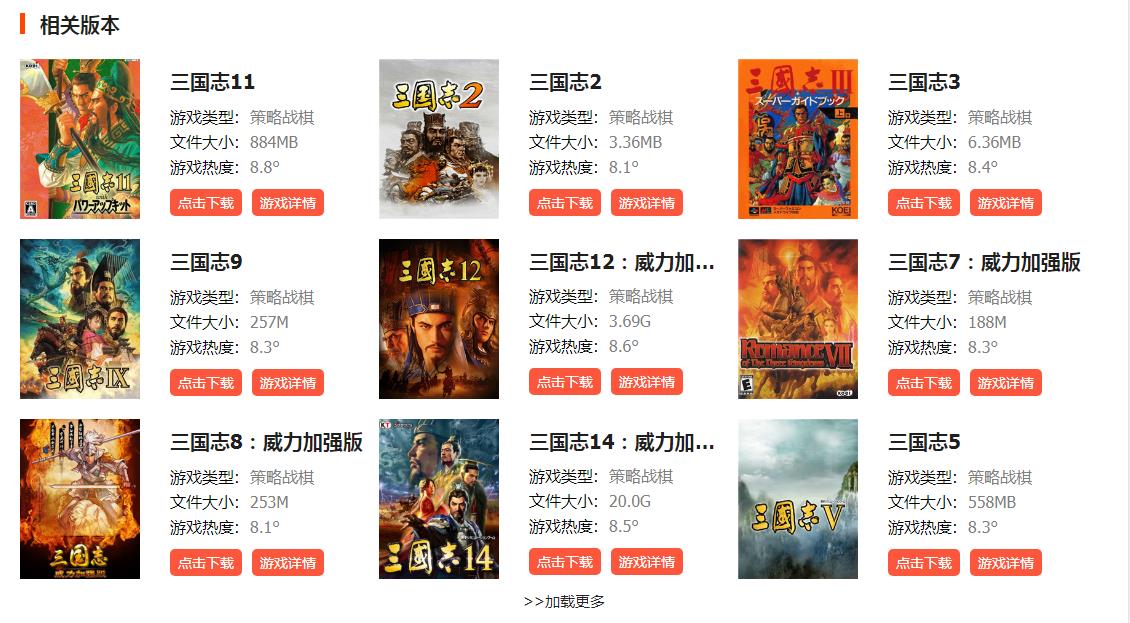Download 三国志8:威力加强版 via 点击下载
The width and height of the screenshot is (1130, 623).
pyautogui.click(x=206, y=563)
